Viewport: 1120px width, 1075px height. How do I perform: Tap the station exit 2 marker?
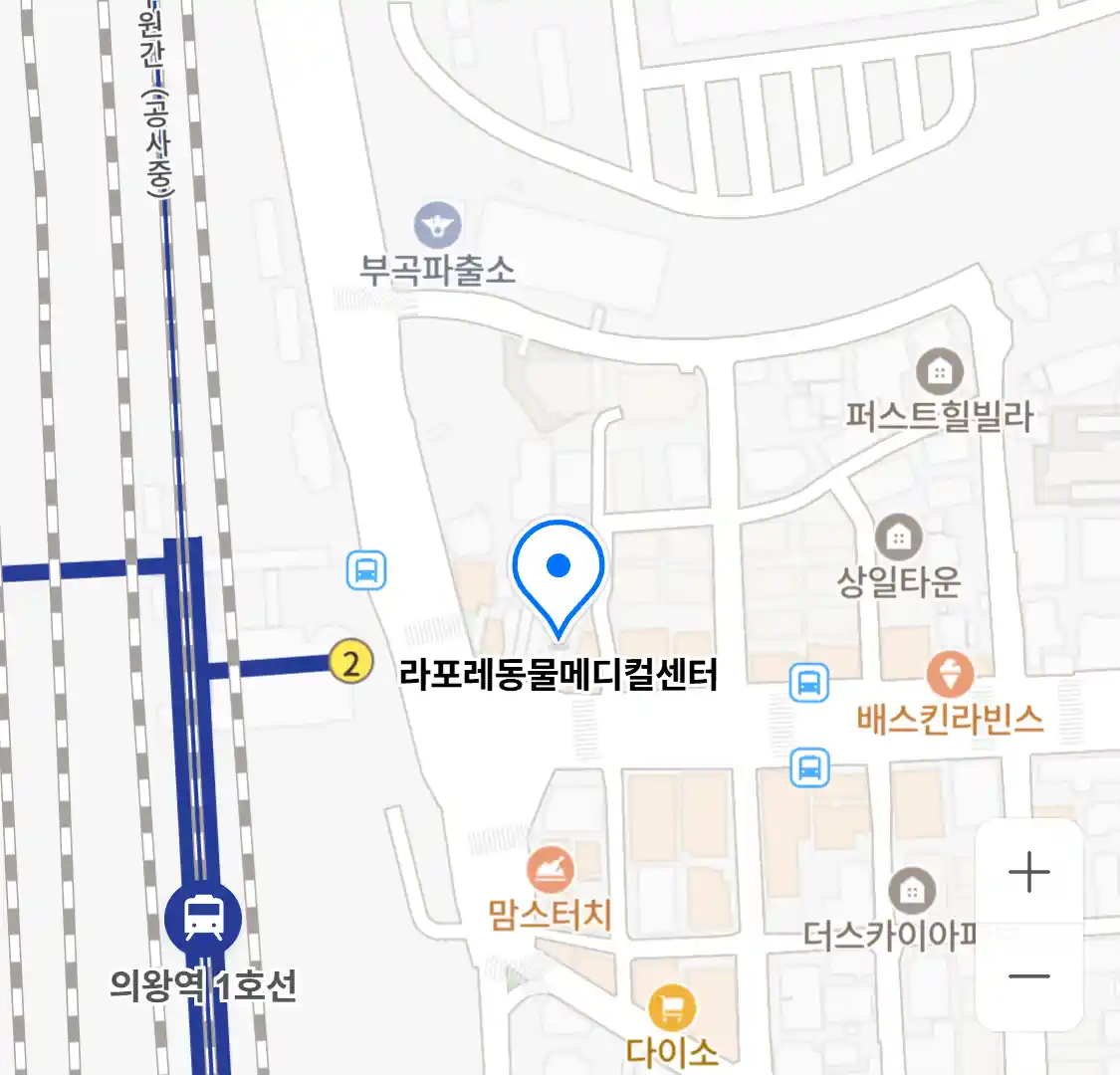pyautogui.click(x=350, y=661)
